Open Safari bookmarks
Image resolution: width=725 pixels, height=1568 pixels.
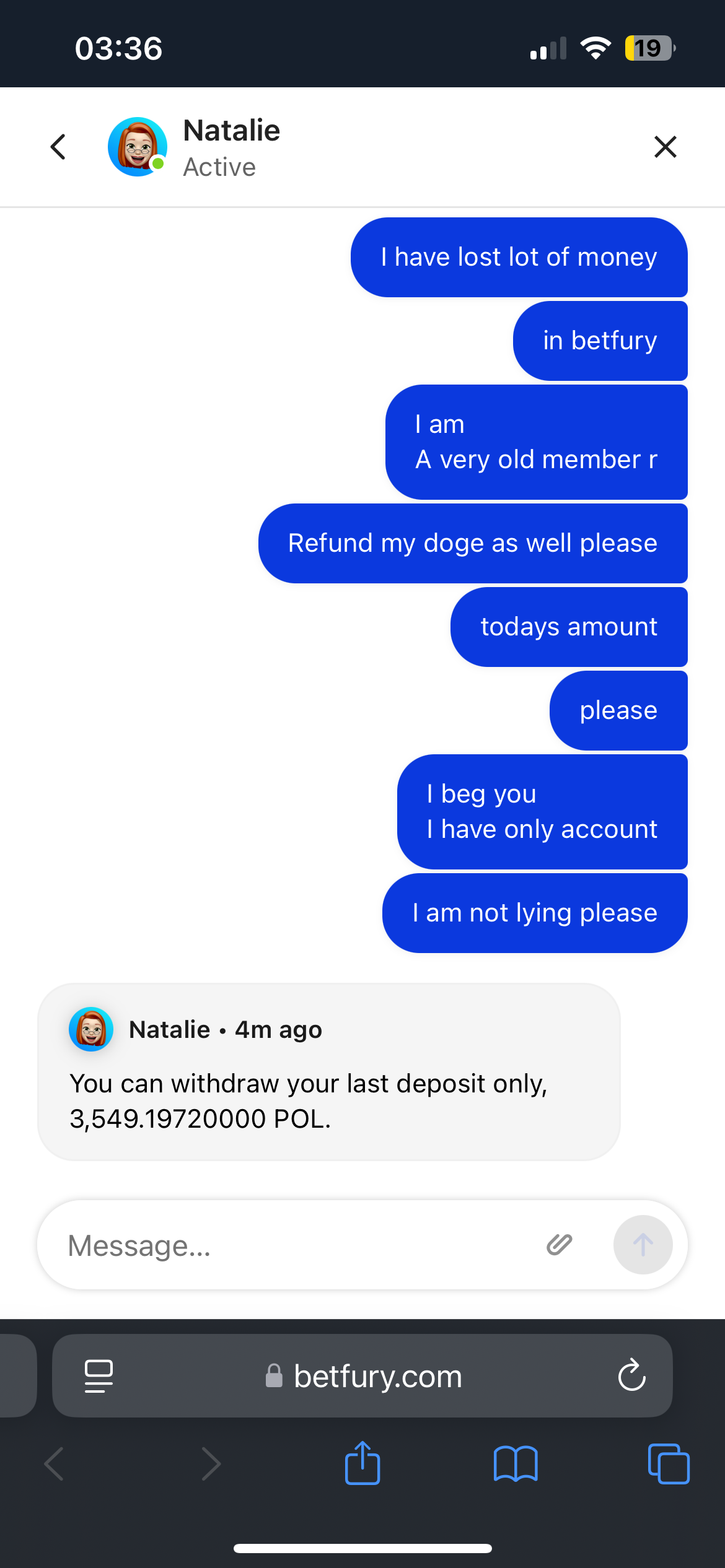tap(516, 1464)
